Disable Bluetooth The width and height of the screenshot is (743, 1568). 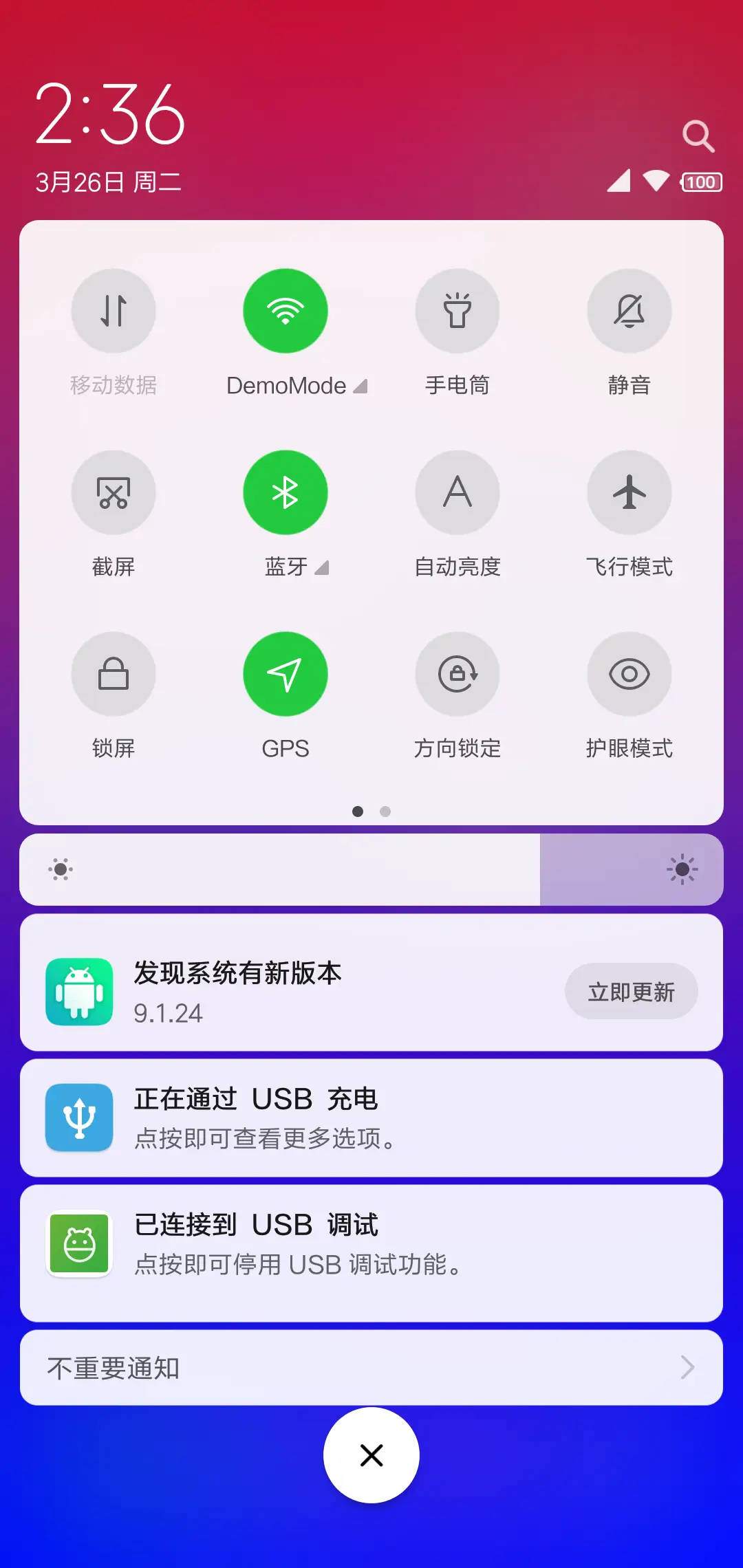[x=286, y=492]
